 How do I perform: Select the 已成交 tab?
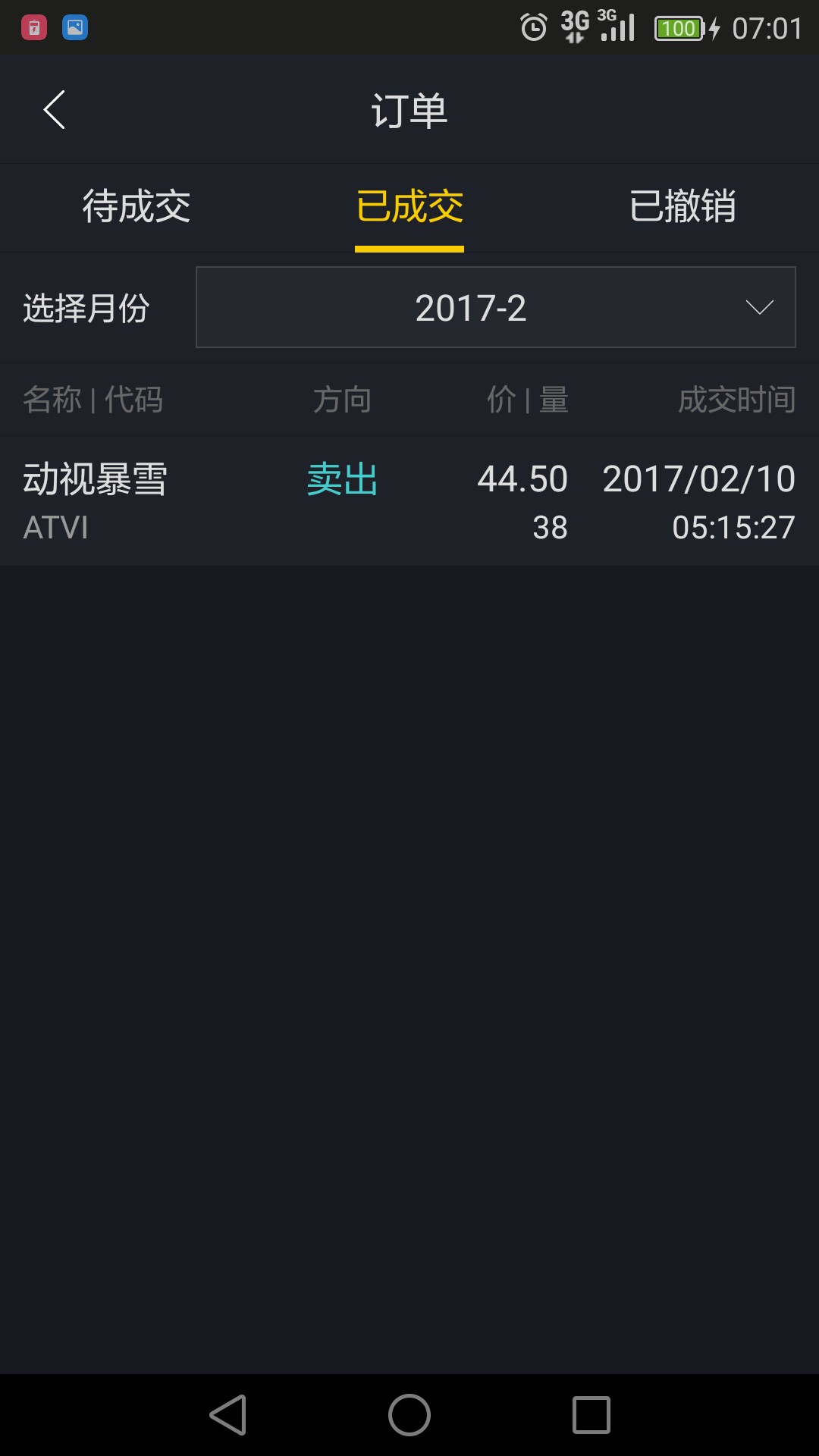point(409,206)
